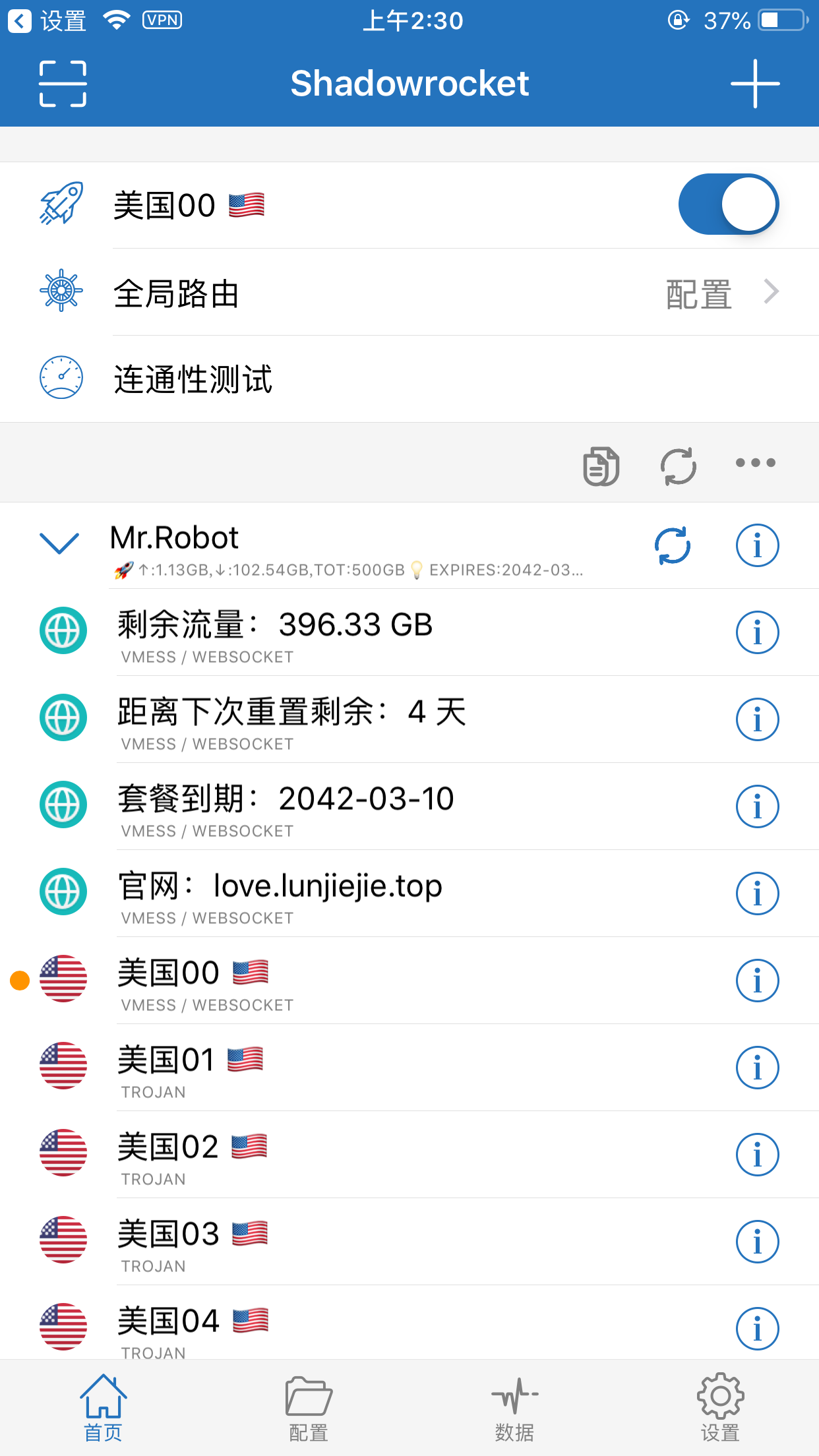View info for the Mr.Robot subscription
819x1456 pixels.
757,546
